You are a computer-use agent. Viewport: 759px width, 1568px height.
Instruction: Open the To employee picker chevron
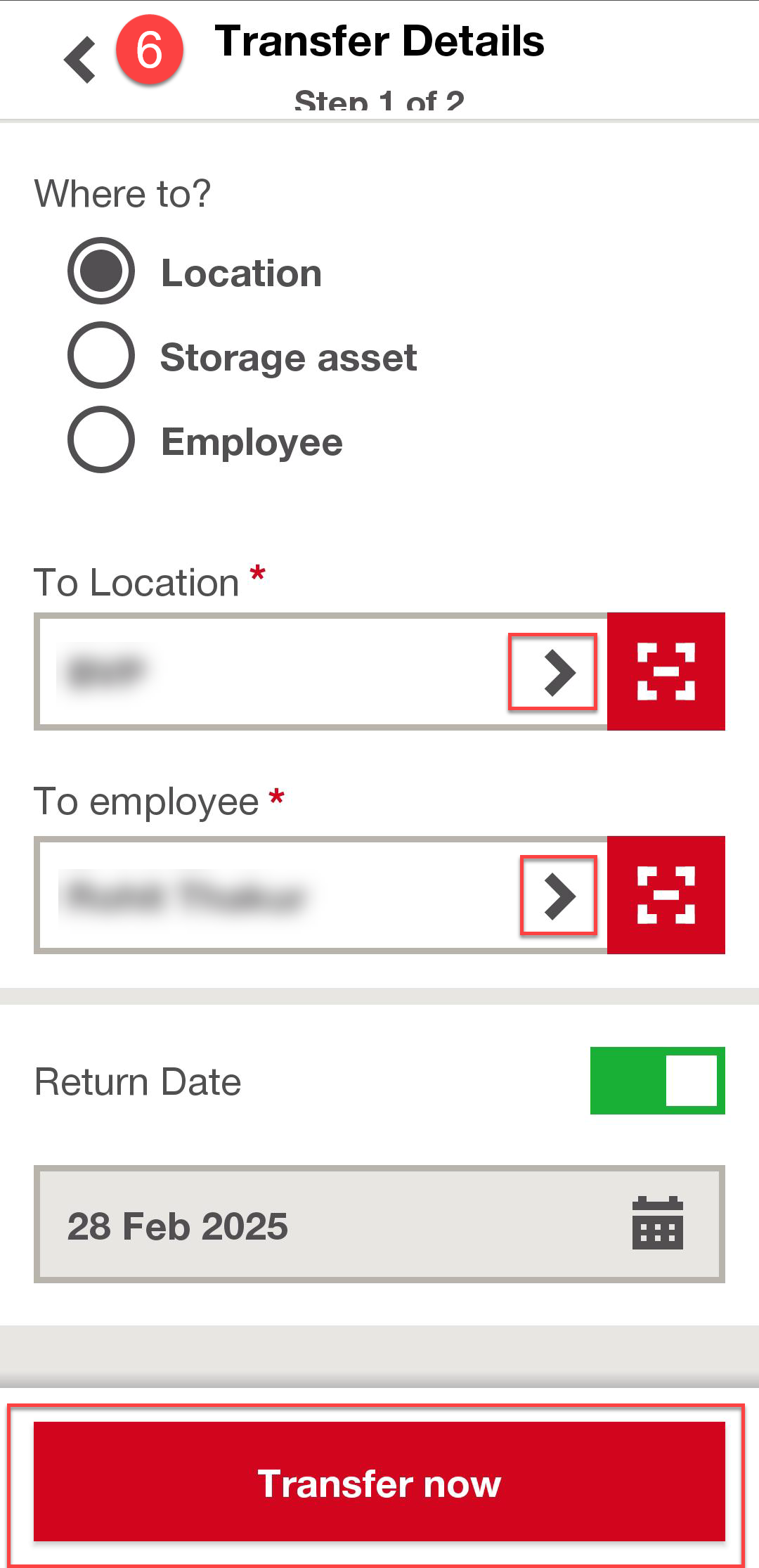pyautogui.click(x=559, y=895)
